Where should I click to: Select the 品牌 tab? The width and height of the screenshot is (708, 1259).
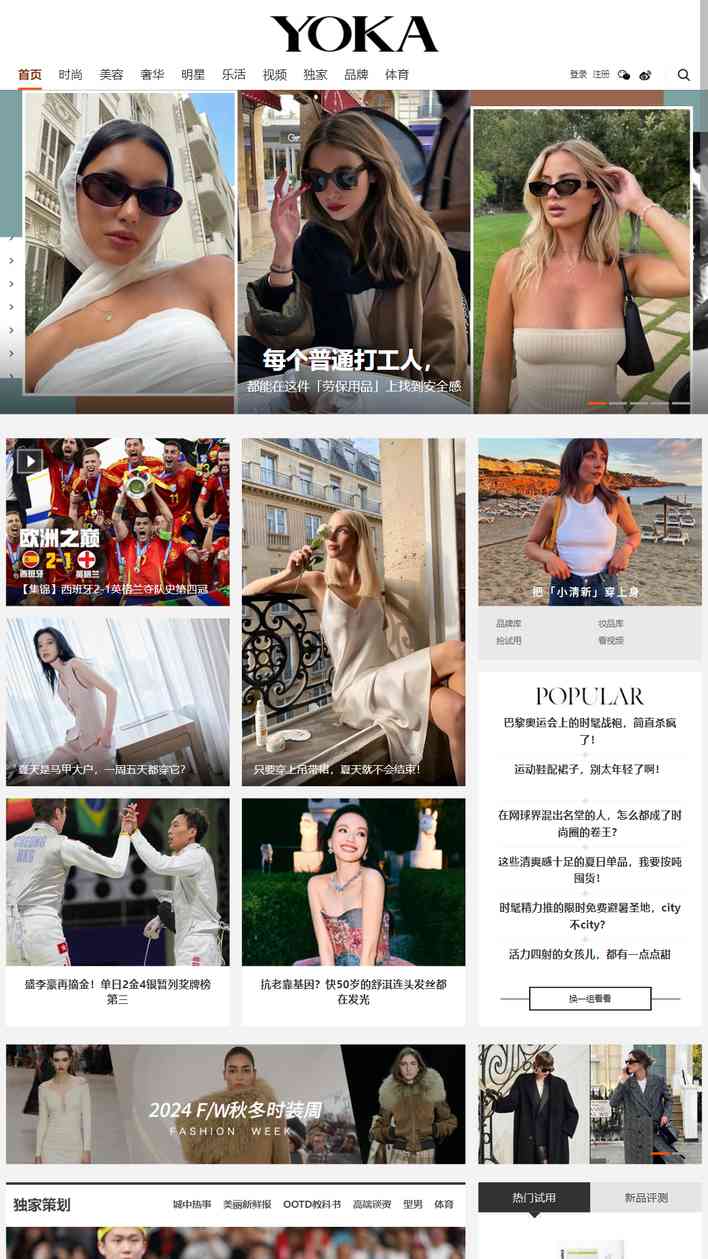coord(356,75)
